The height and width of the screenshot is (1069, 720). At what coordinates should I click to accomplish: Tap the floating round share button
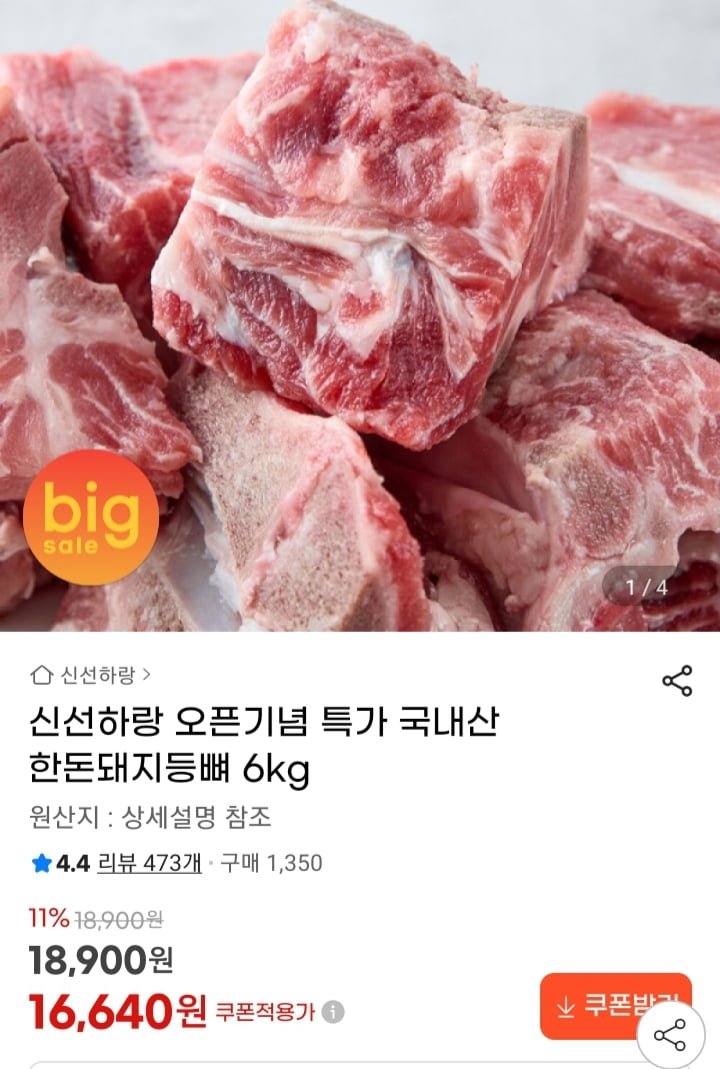click(669, 1036)
